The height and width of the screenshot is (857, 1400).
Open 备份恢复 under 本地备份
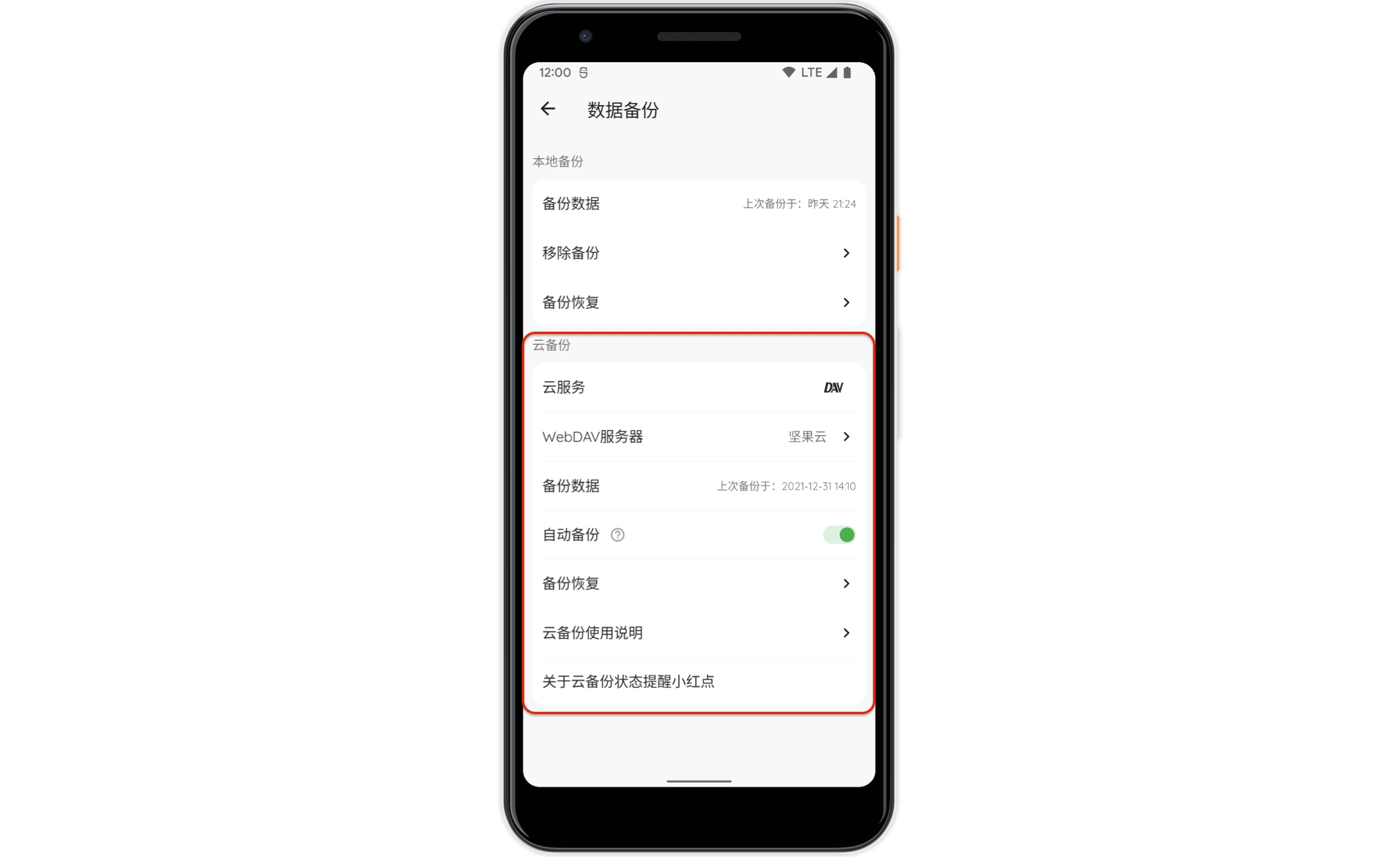click(698, 302)
